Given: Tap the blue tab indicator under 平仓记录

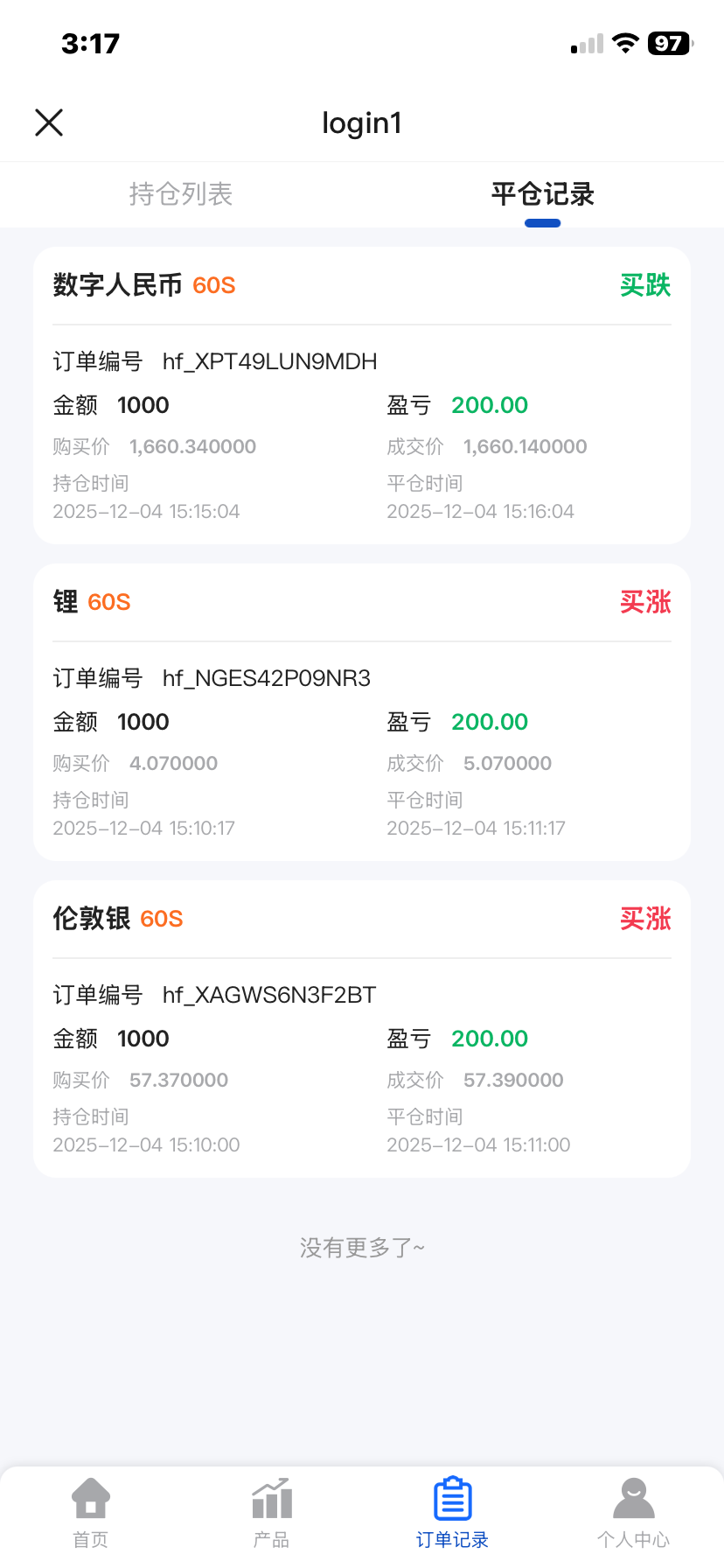Looking at the screenshot, I should [542, 224].
